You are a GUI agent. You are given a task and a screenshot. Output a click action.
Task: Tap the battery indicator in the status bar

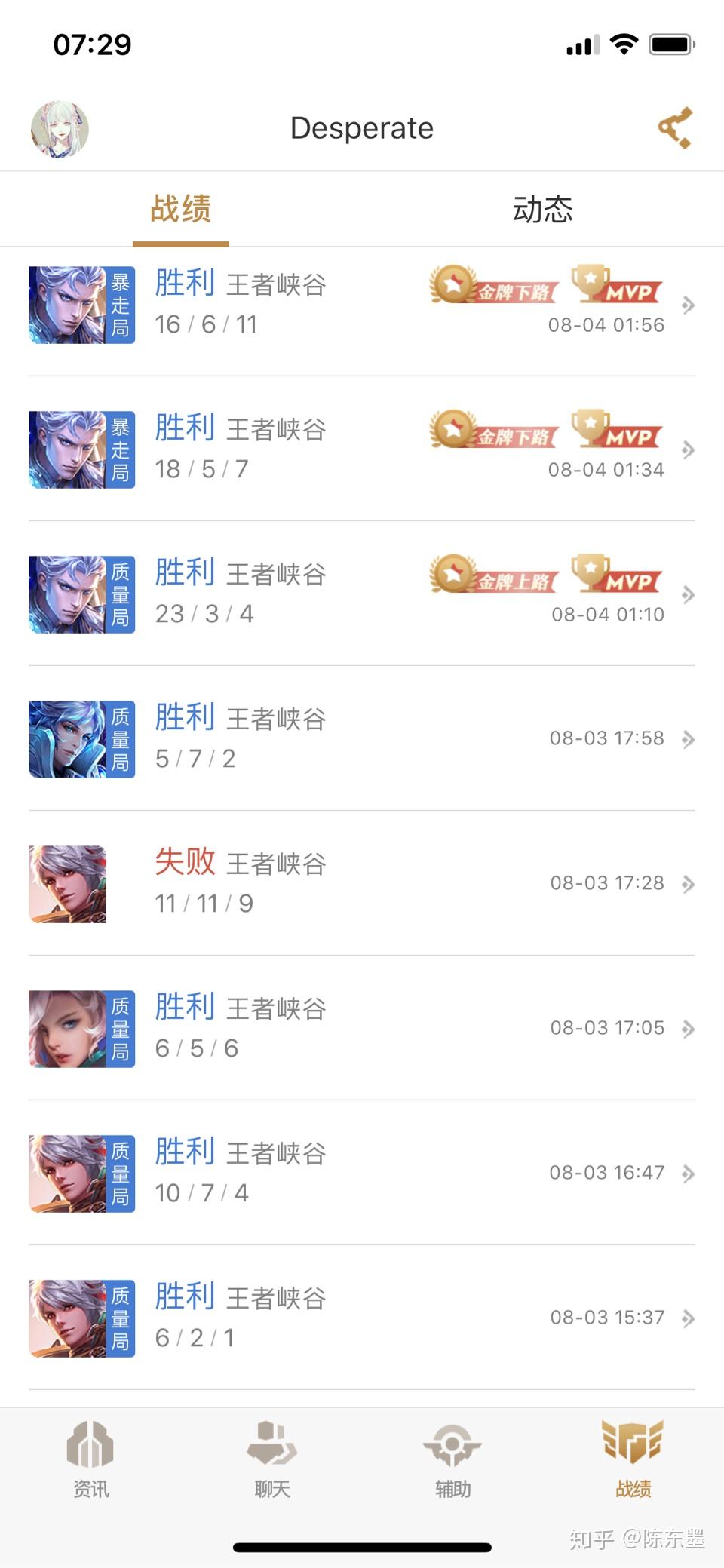(670, 44)
